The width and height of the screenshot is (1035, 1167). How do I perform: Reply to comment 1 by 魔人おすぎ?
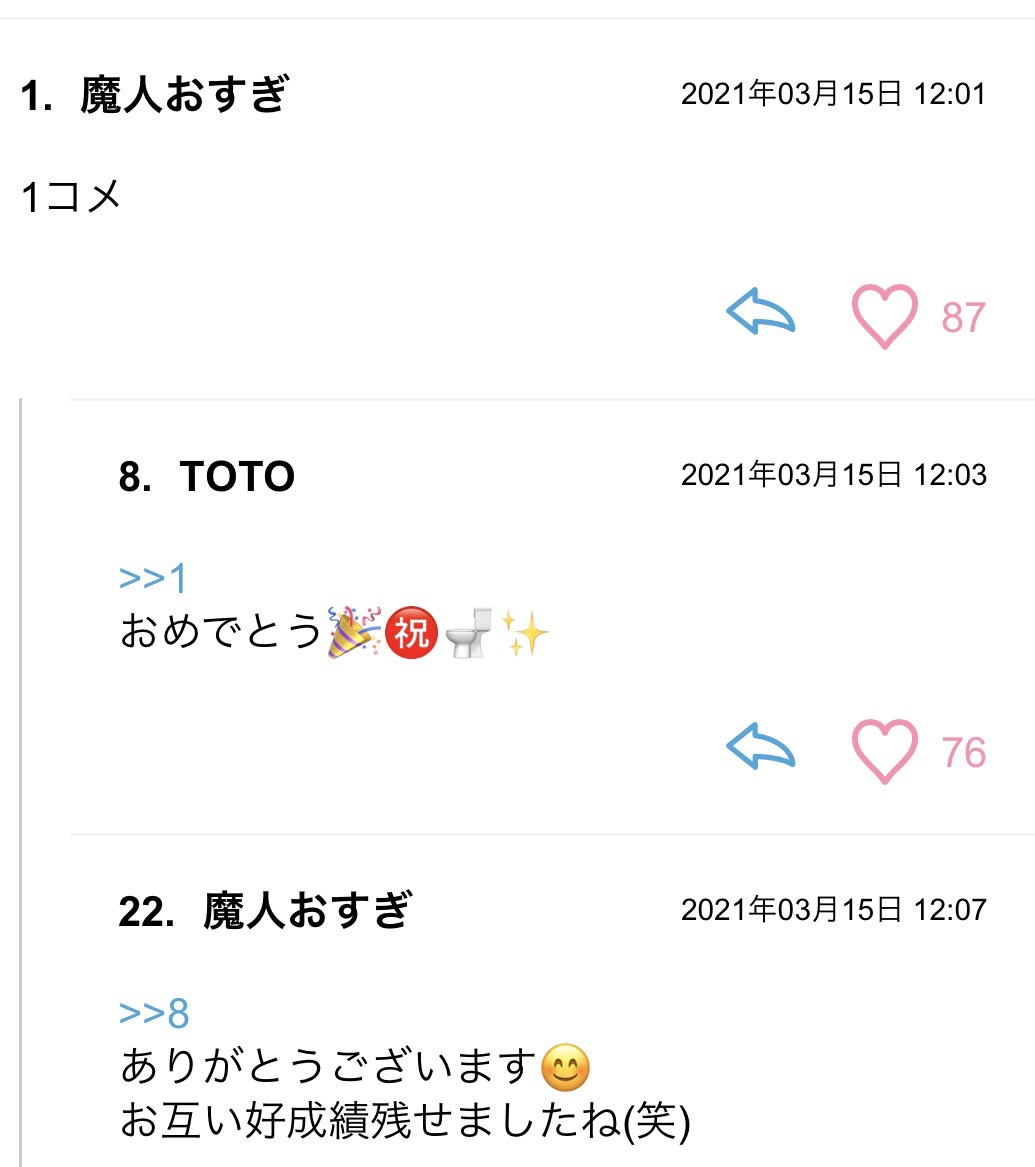760,311
